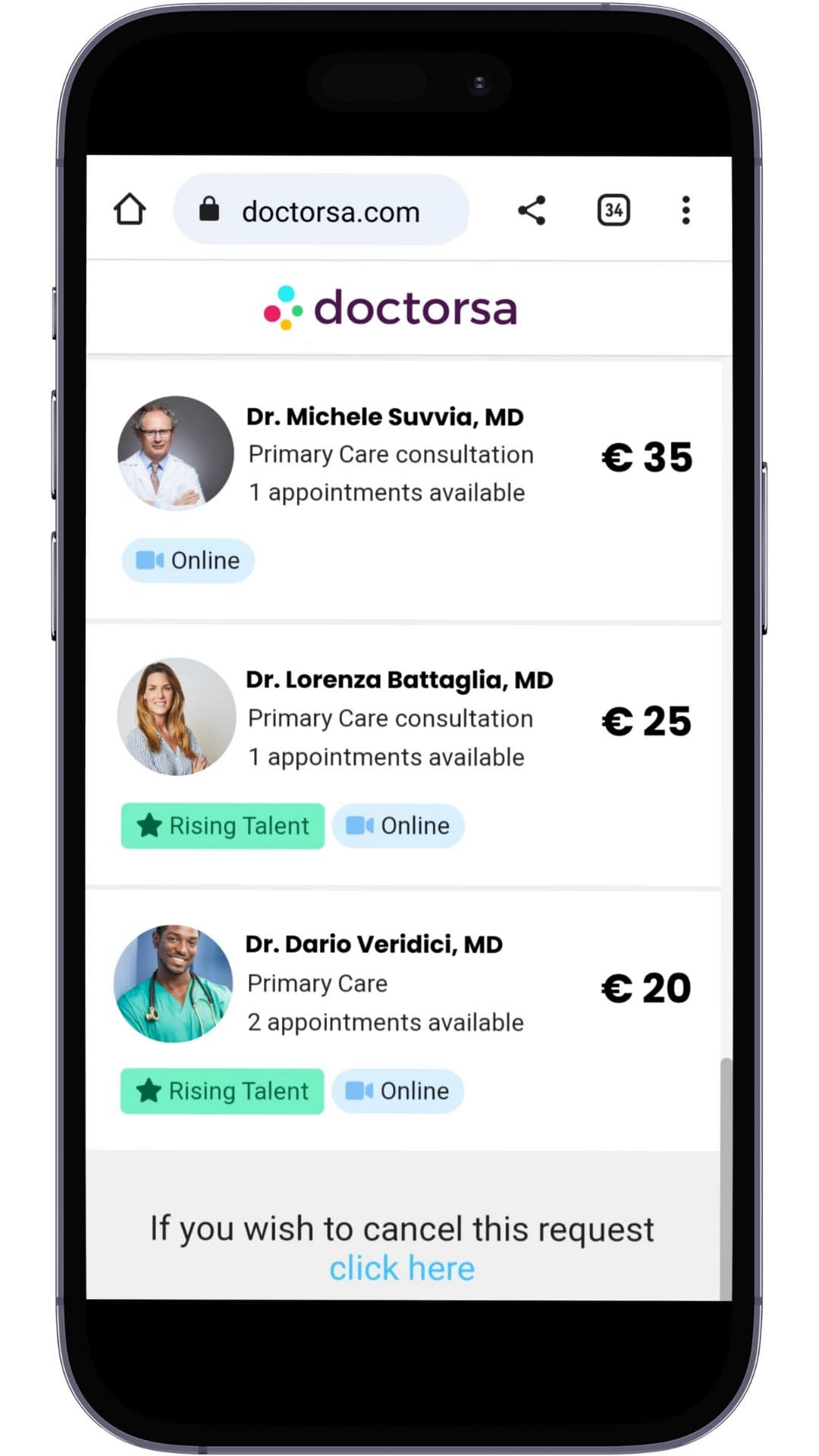Tap the video camera icon on Dr. Suvvia's Online badge
Viewport: 819px width, 1456px height.
click(149, 560)
